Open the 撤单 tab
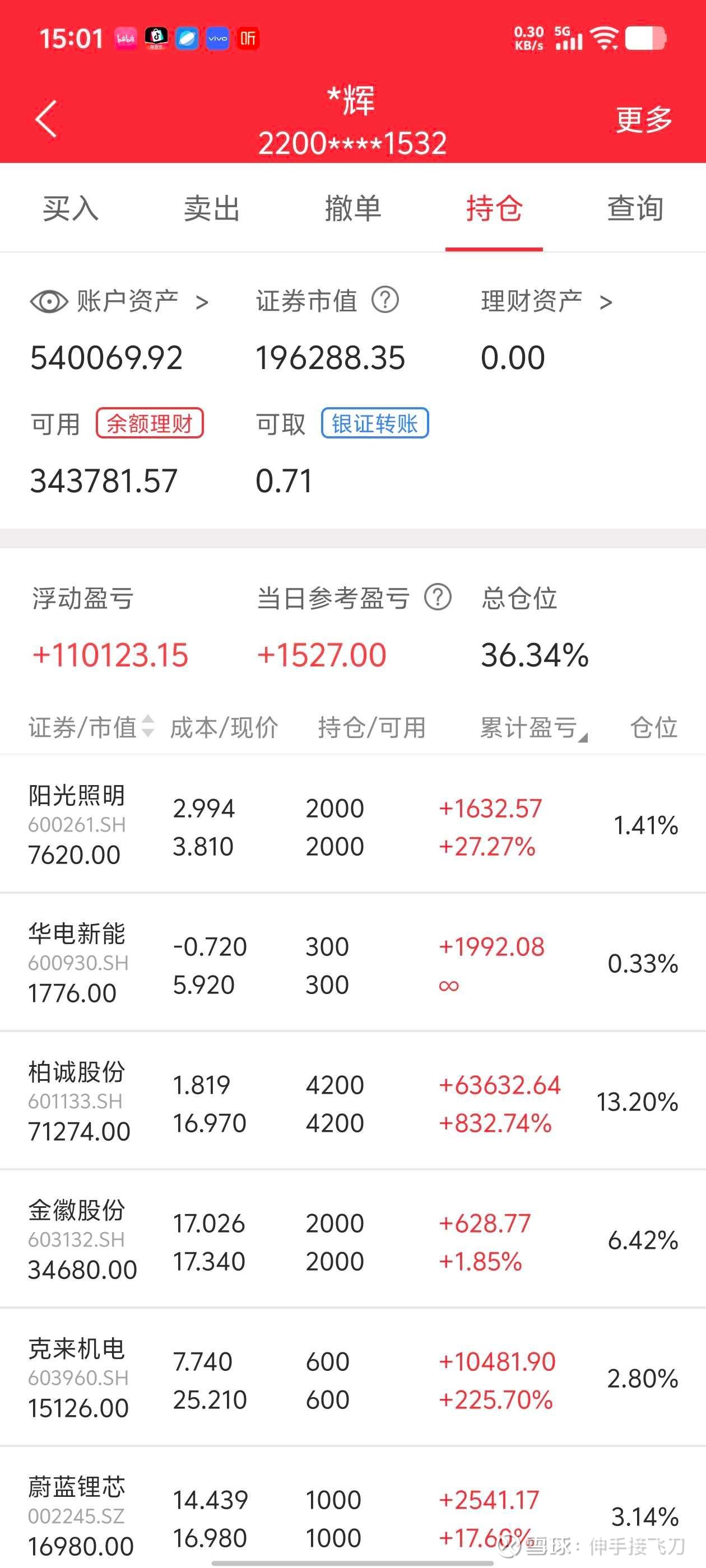The width and height of the screenshot is (706, 1568). coord(352,209)
